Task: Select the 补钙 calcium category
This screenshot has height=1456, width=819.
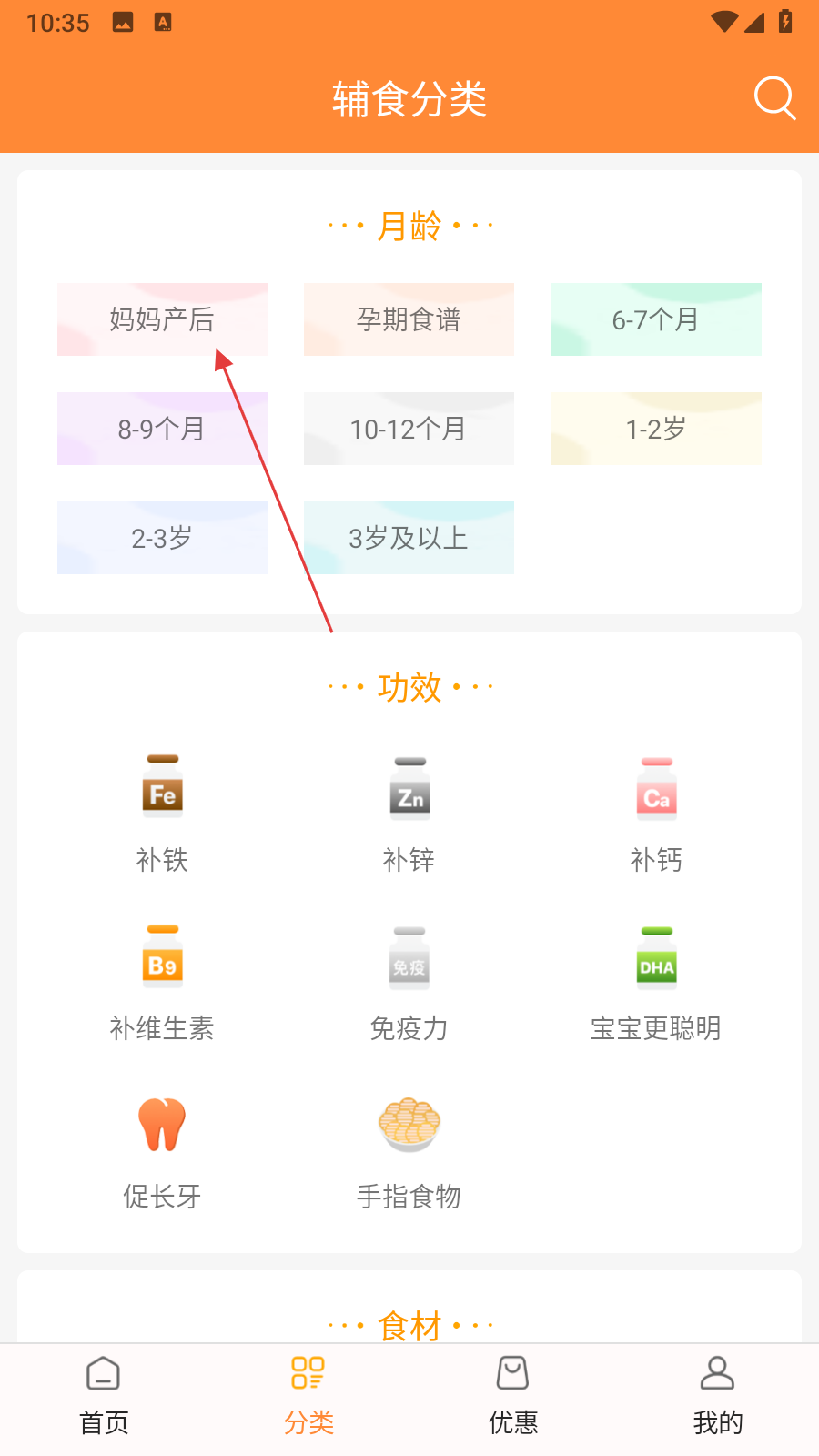Action: (x=656, y=814)
